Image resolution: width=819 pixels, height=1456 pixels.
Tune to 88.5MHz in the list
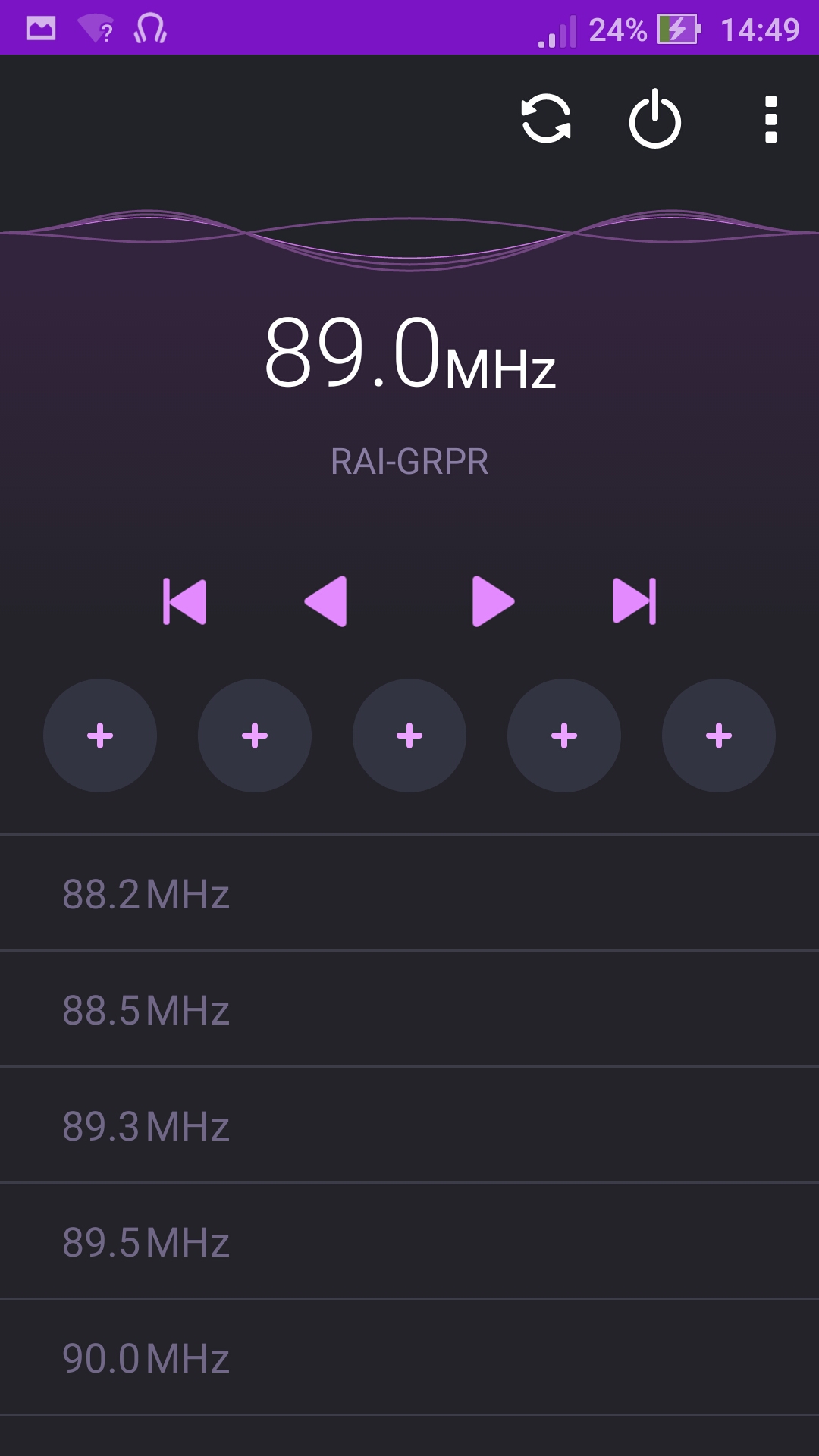pyautogui.click(x=409, y=1009)
